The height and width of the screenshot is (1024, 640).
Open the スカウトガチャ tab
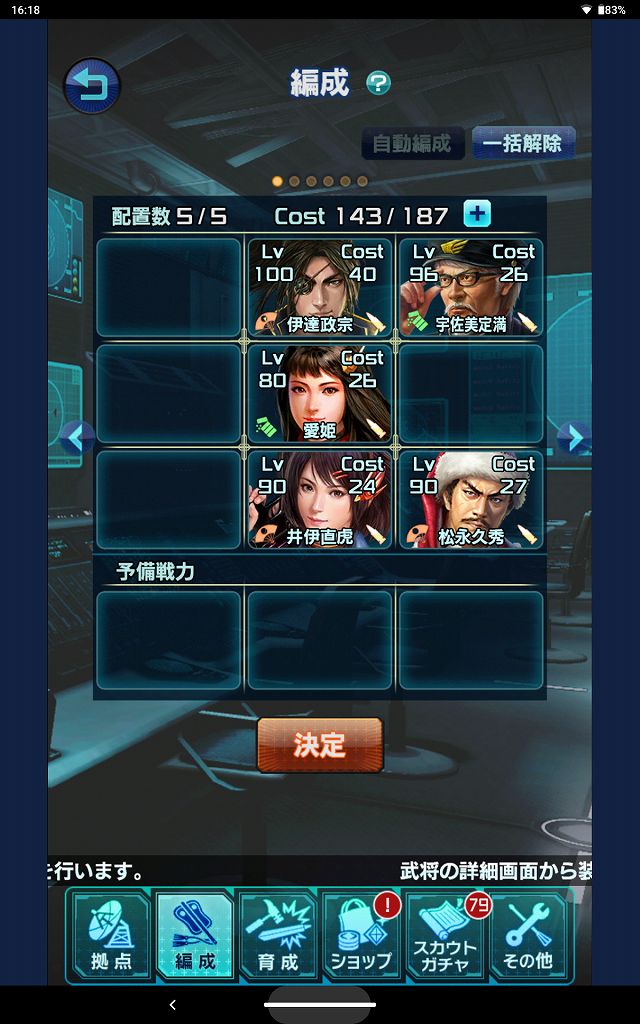click(444, 936)
